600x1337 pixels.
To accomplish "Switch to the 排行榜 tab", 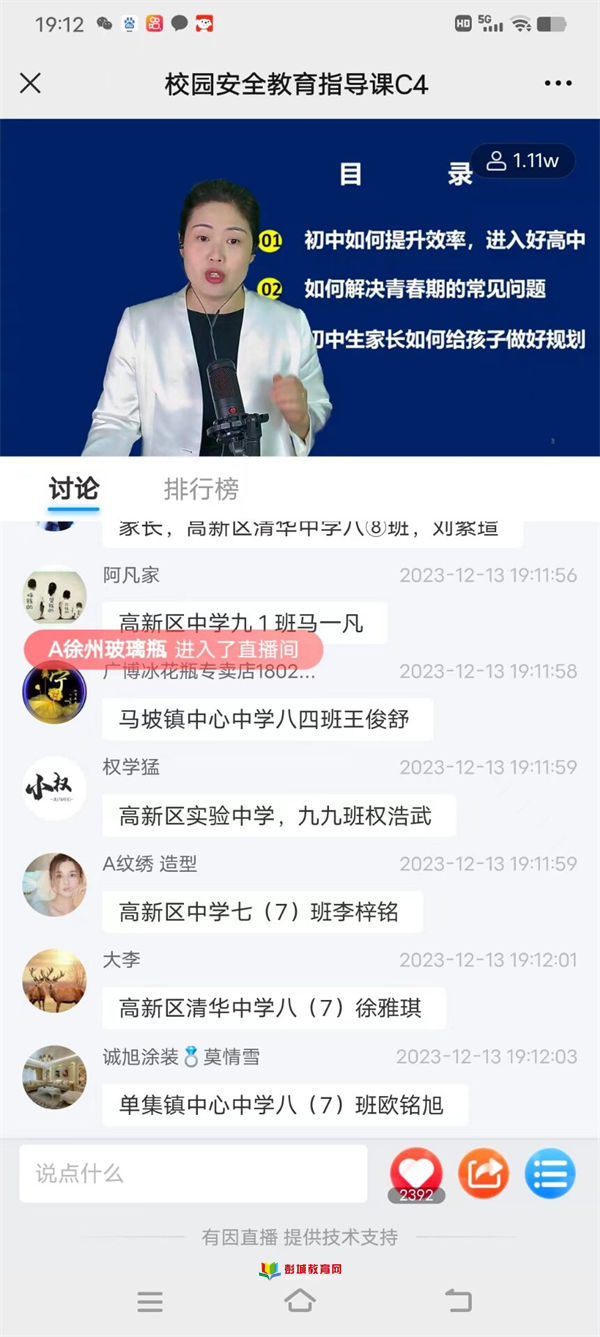I will pos(201,489).
